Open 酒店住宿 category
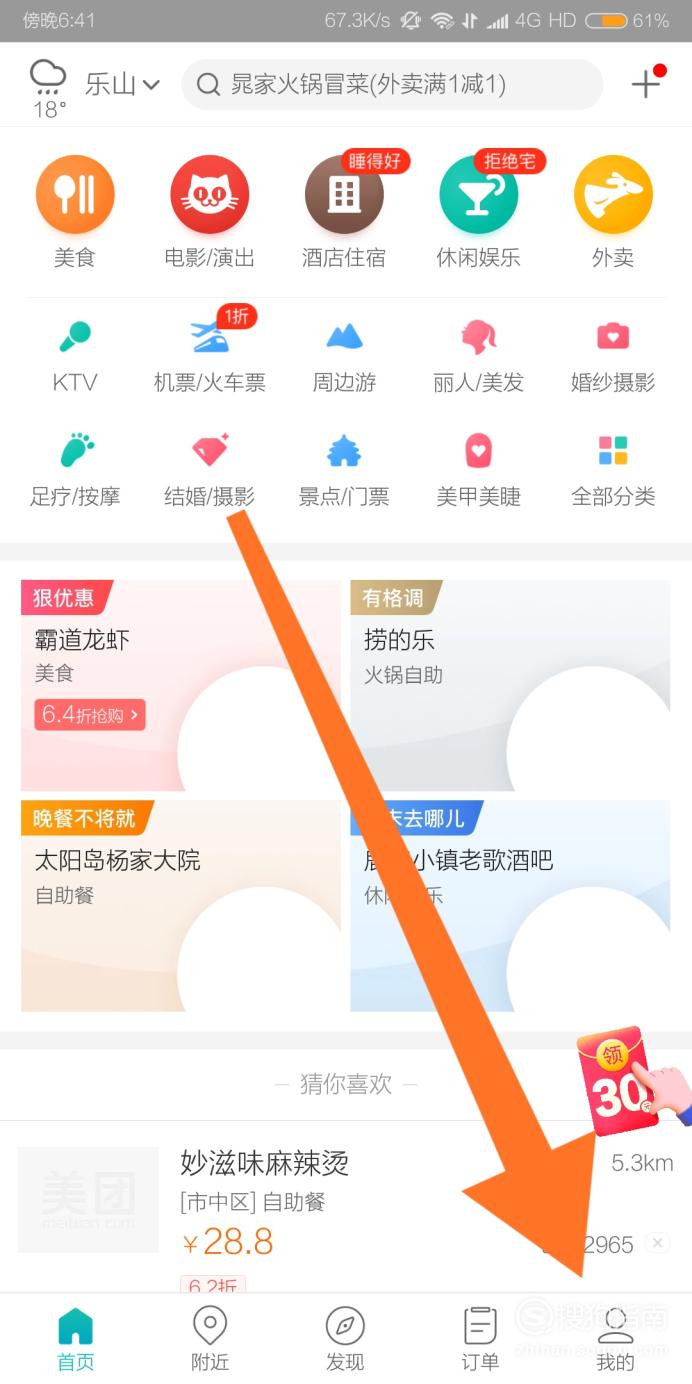This screenshot has height=1384, width=692. click(344, 212)
